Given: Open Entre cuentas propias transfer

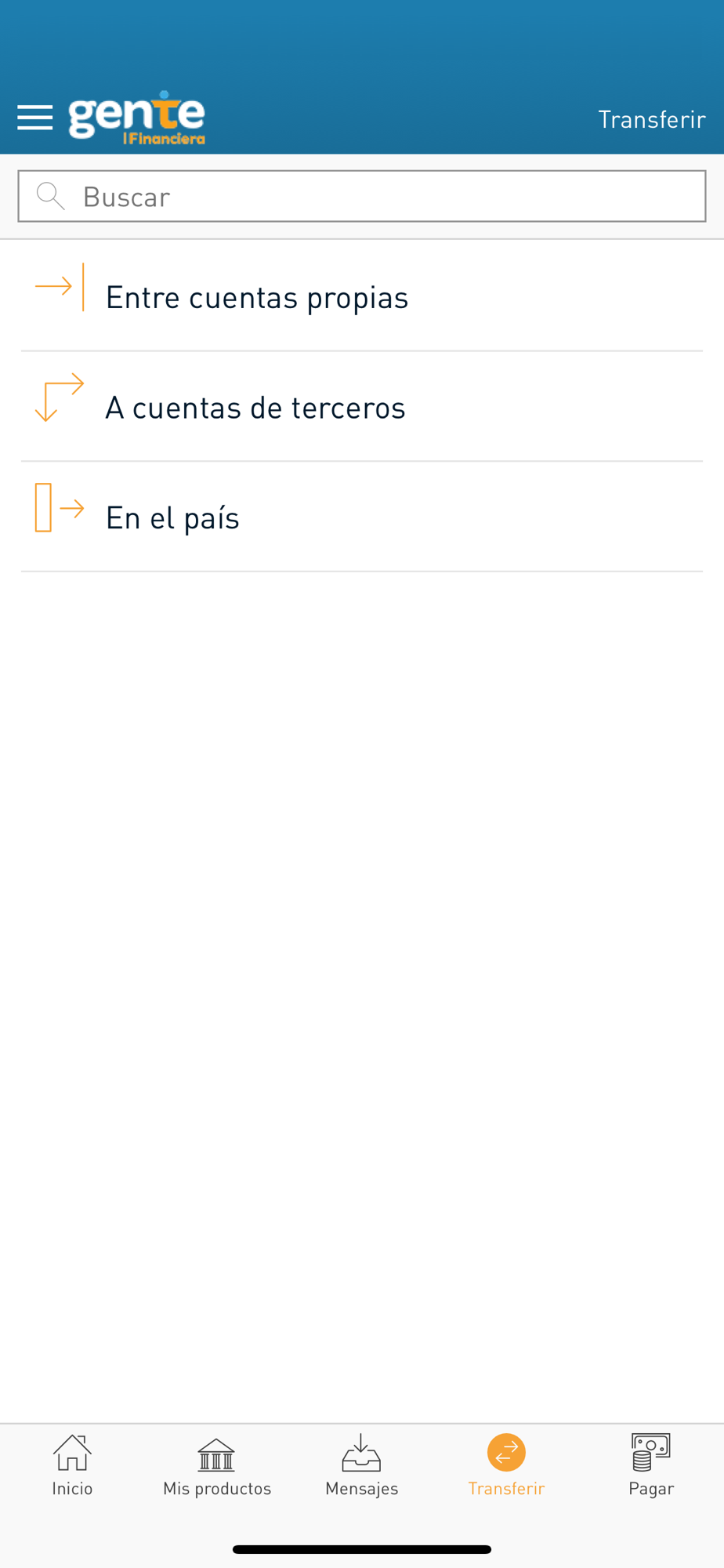Looking at the screenshot, I should 362,296.
